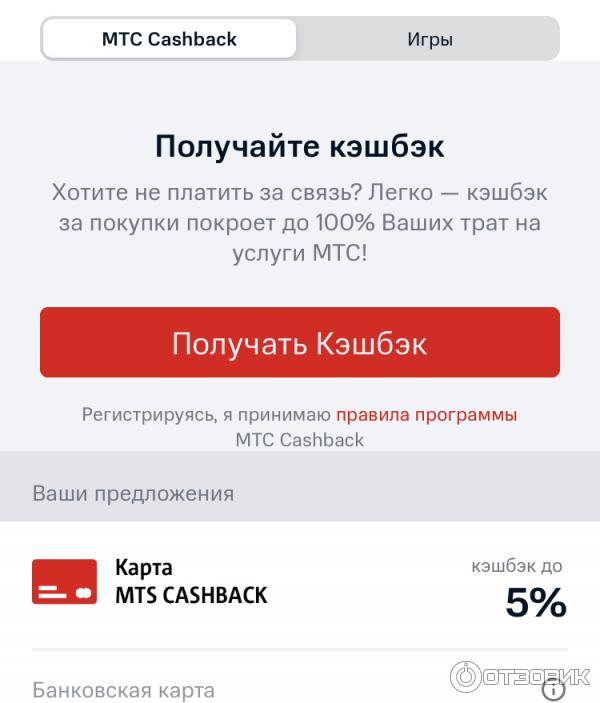
Task: Switch to the Игры tab
Action: tap(430, 40)
